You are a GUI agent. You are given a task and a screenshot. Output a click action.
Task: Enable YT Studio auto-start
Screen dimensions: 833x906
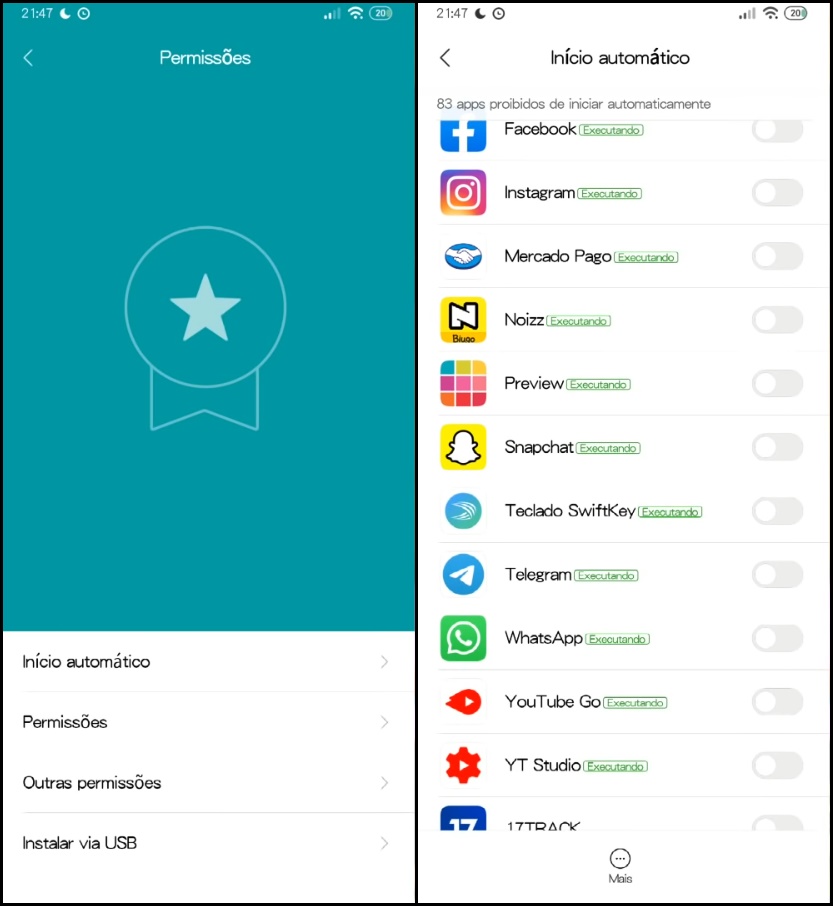[x=777, y=766]
